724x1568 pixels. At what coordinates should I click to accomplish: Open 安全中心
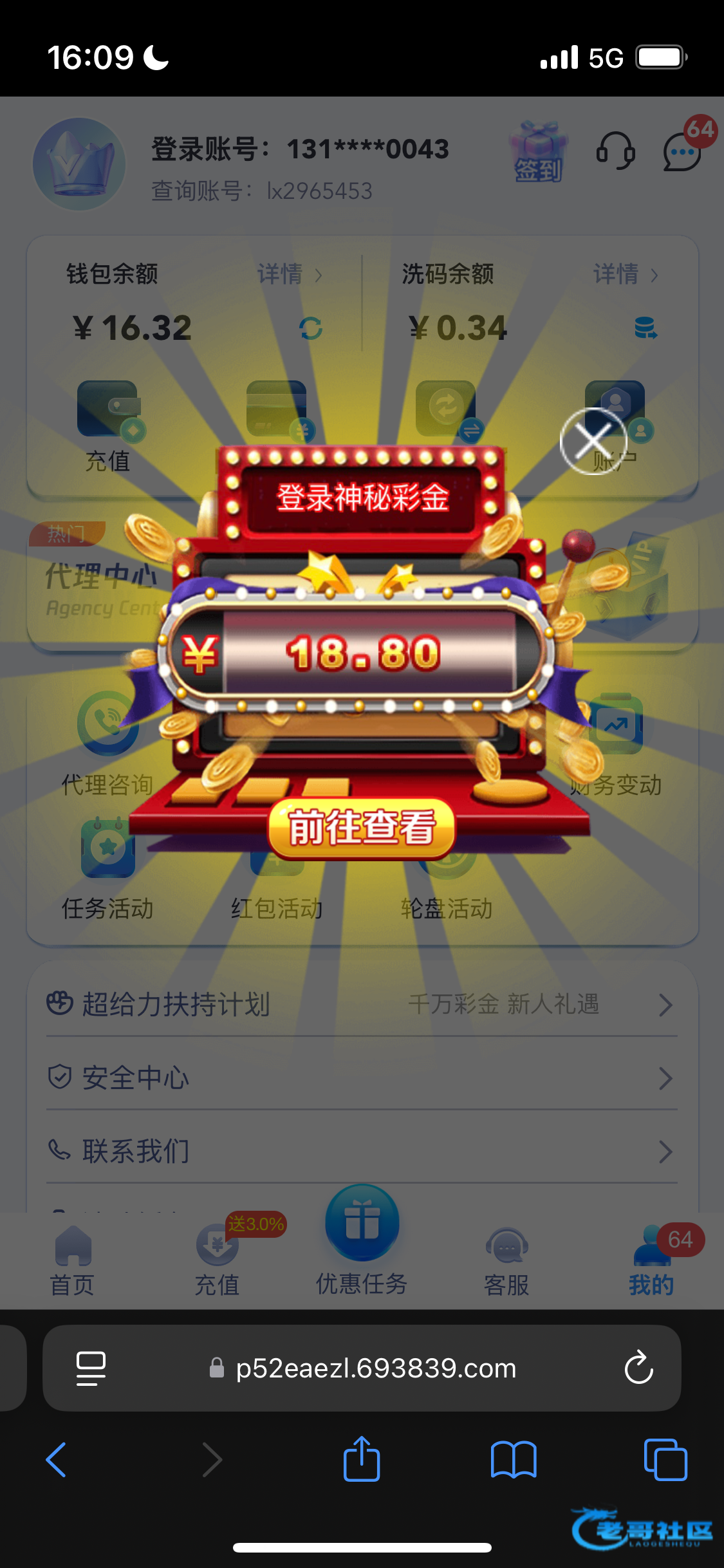[x=362, y=1078]
